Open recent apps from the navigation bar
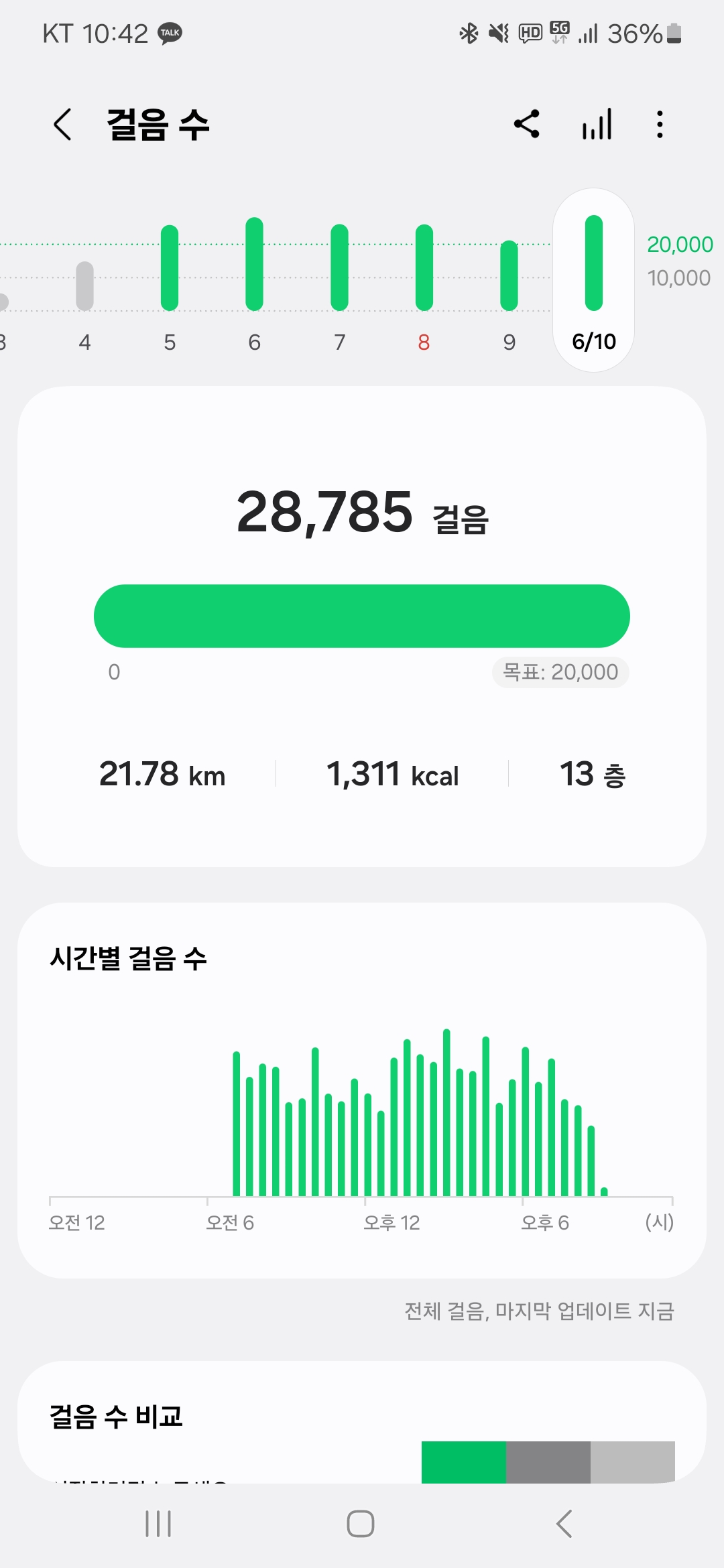Image resolution: width=724 pixels, height=1568 pixels. tap(159, 1524)
